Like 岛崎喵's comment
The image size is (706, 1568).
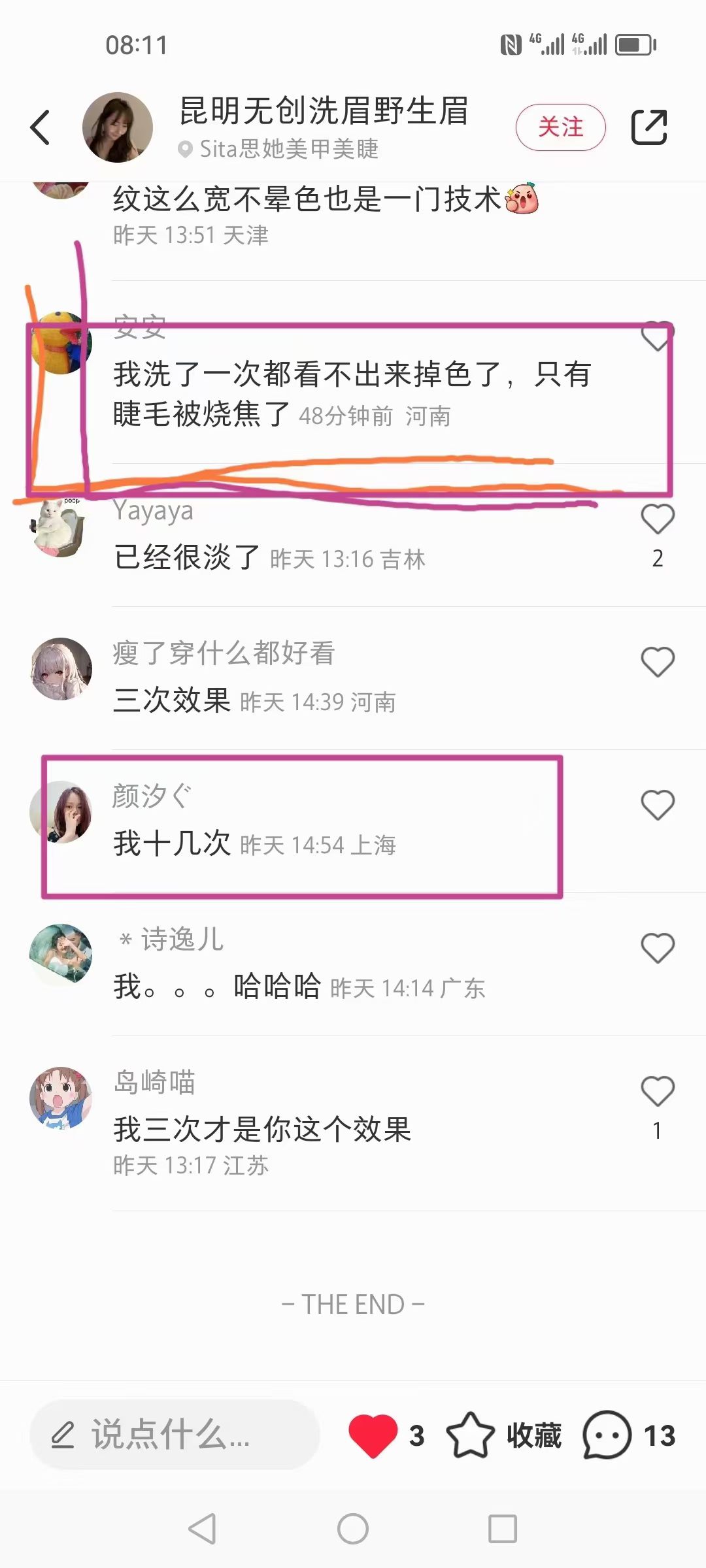point(657,1091)
